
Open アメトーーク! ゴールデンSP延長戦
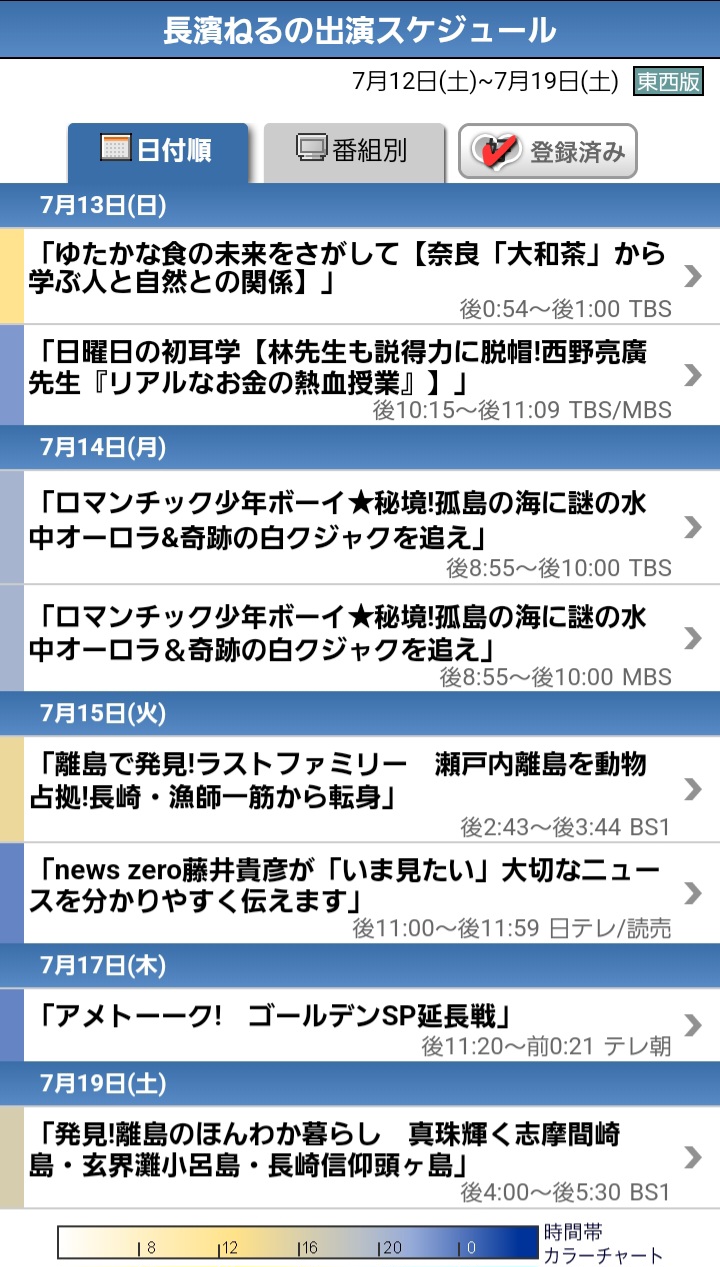tap(360, 1025)
